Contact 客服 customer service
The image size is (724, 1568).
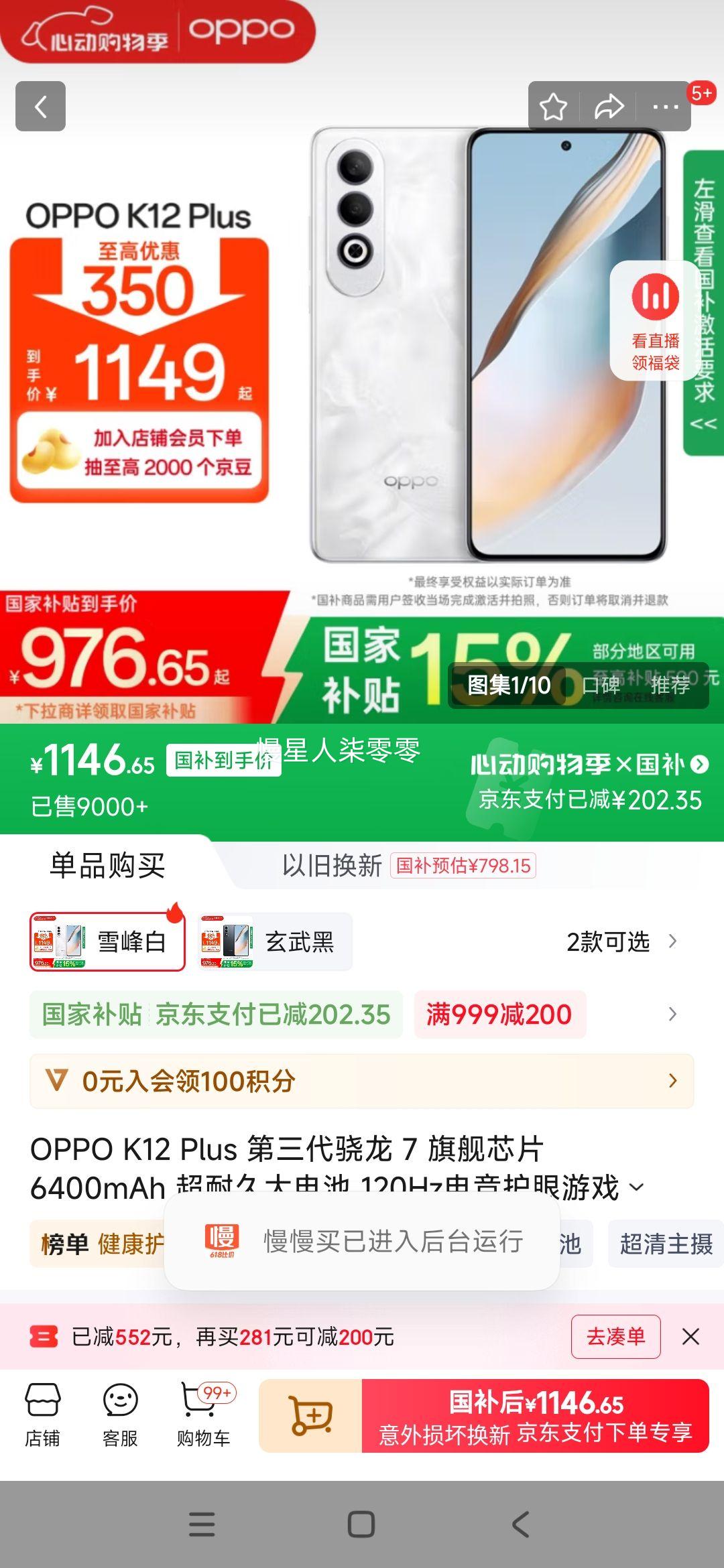[121, 1415]
